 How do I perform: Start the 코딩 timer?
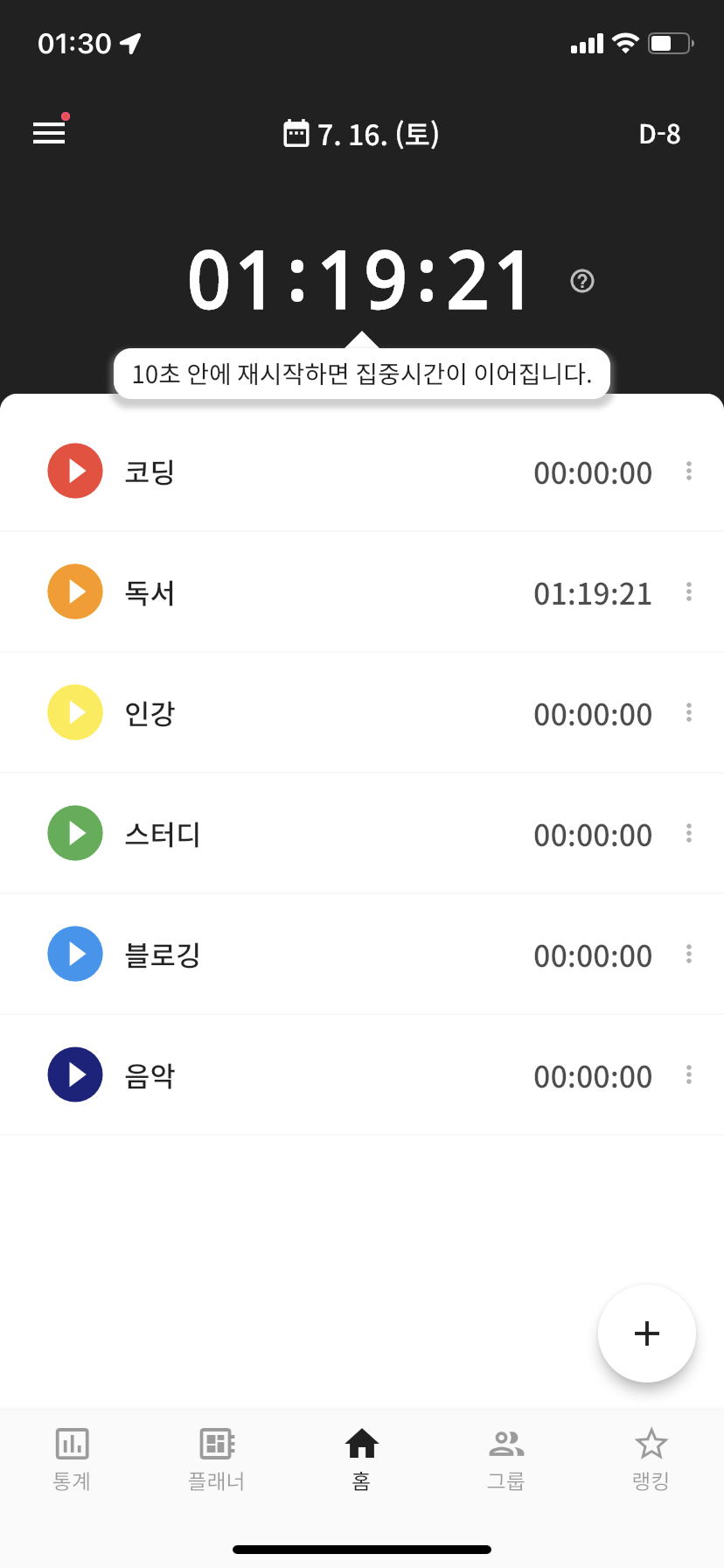pyautogui.click(x=75, y=471)
